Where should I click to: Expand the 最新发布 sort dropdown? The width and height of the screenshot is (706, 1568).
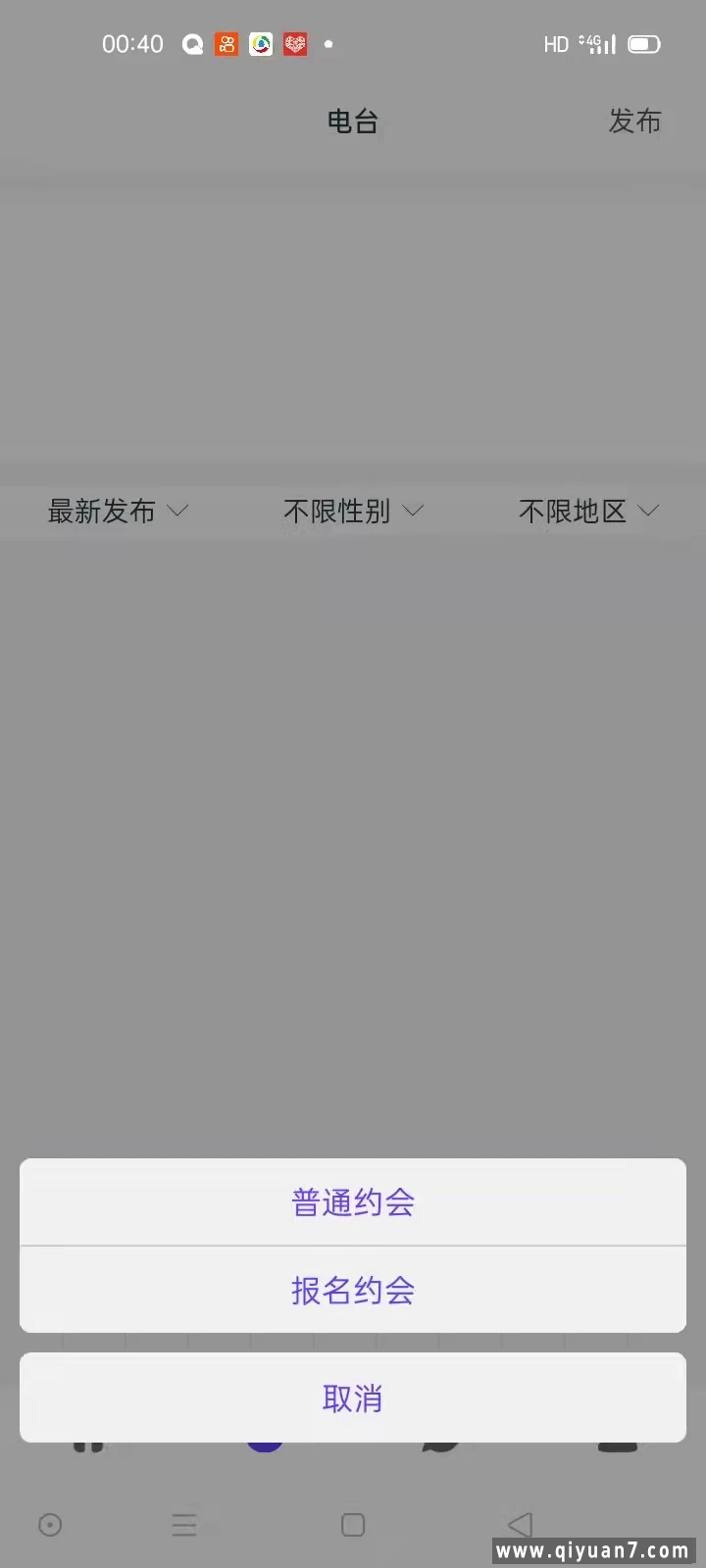118,511
